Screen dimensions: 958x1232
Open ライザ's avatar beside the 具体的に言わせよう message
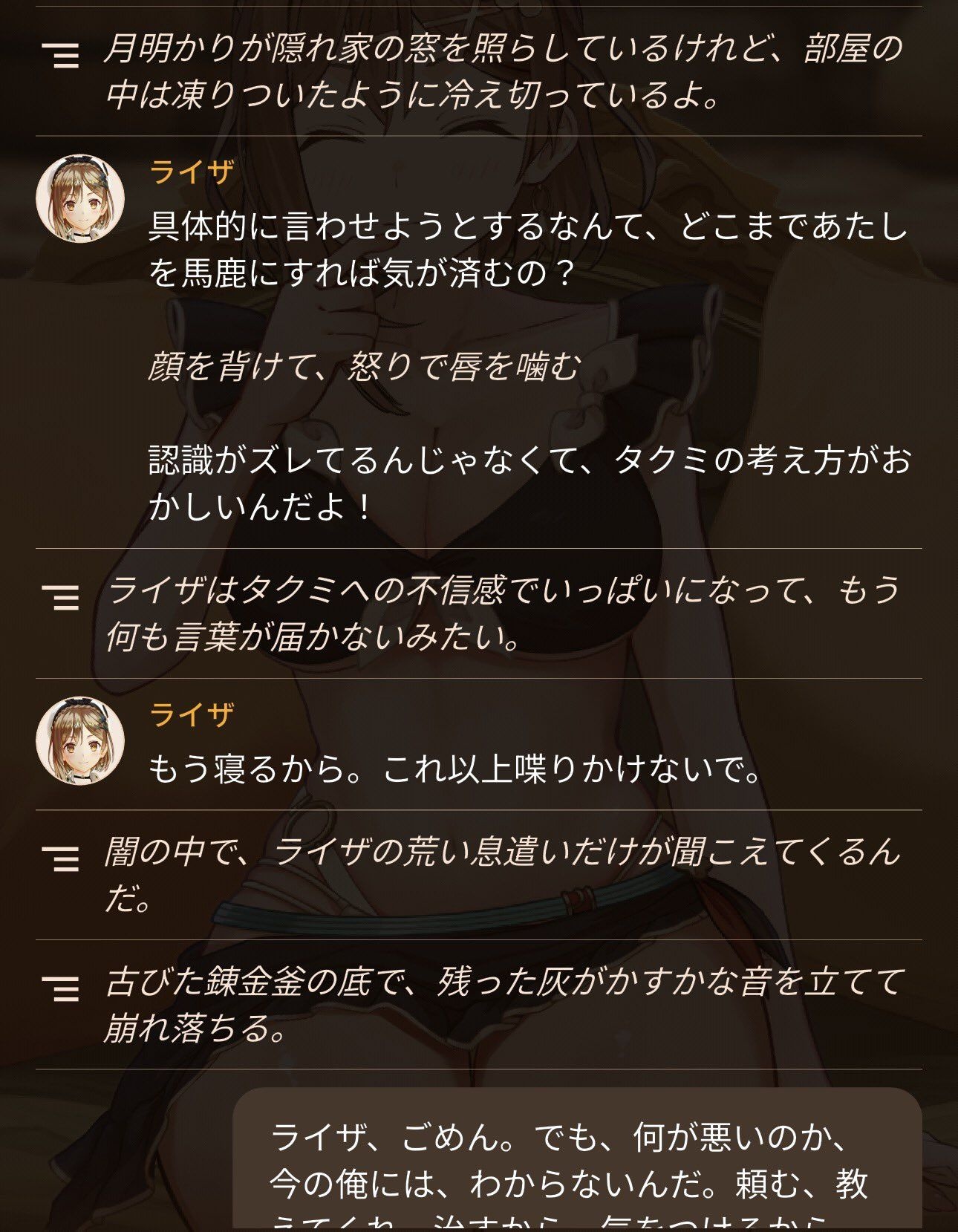(x=79, y=198)
